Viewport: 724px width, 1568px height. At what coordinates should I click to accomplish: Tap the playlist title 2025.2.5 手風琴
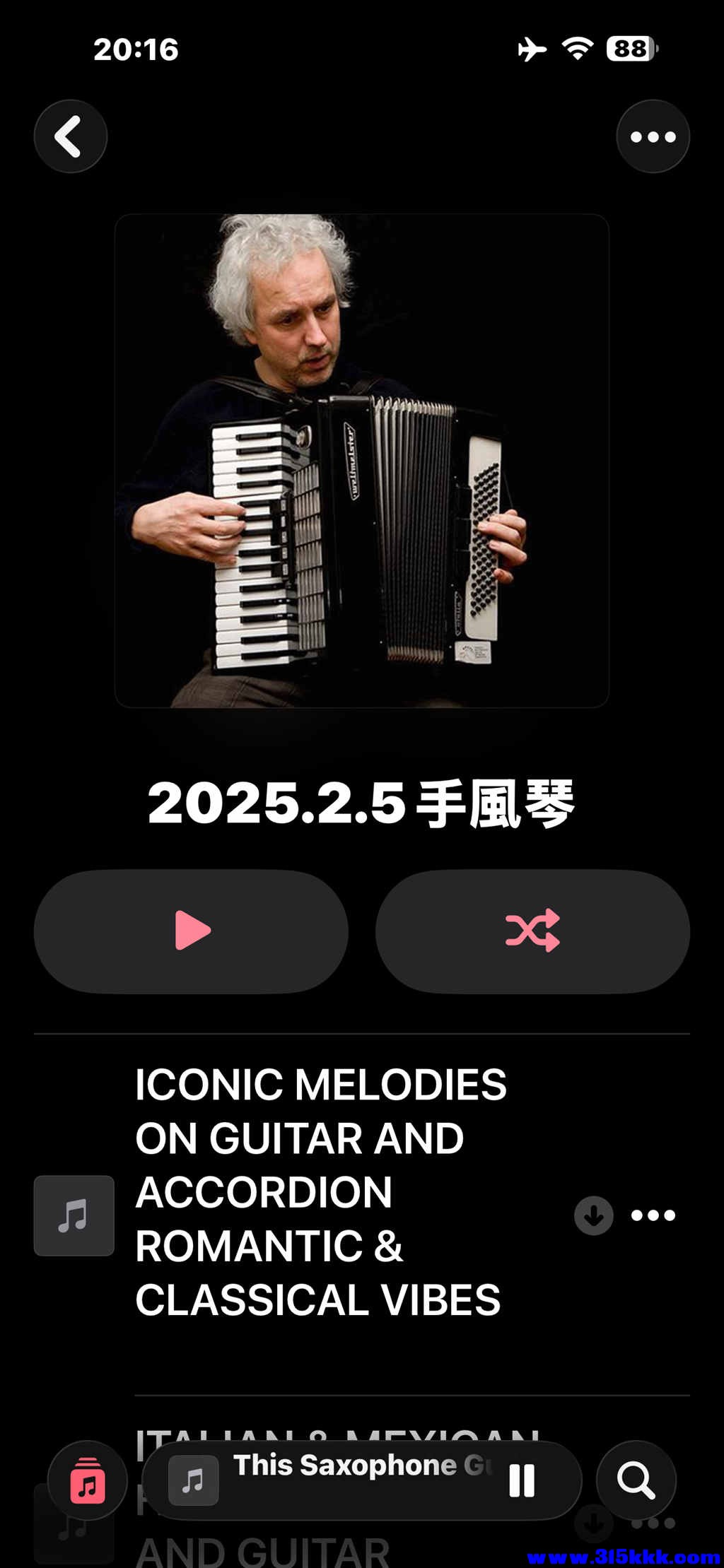[x=362, y=802]
